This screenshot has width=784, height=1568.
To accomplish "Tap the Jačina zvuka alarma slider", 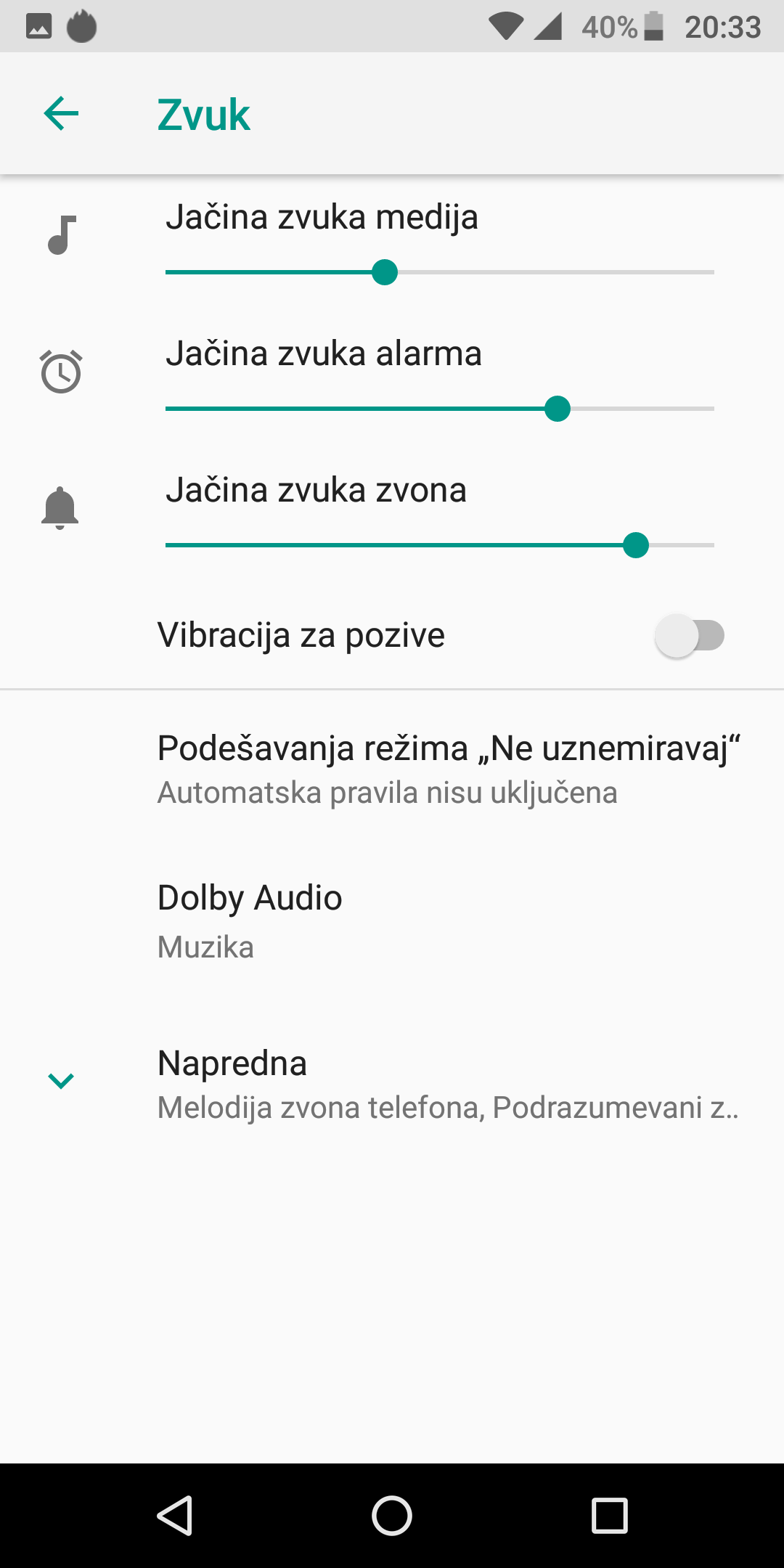I will click(440, 409).
